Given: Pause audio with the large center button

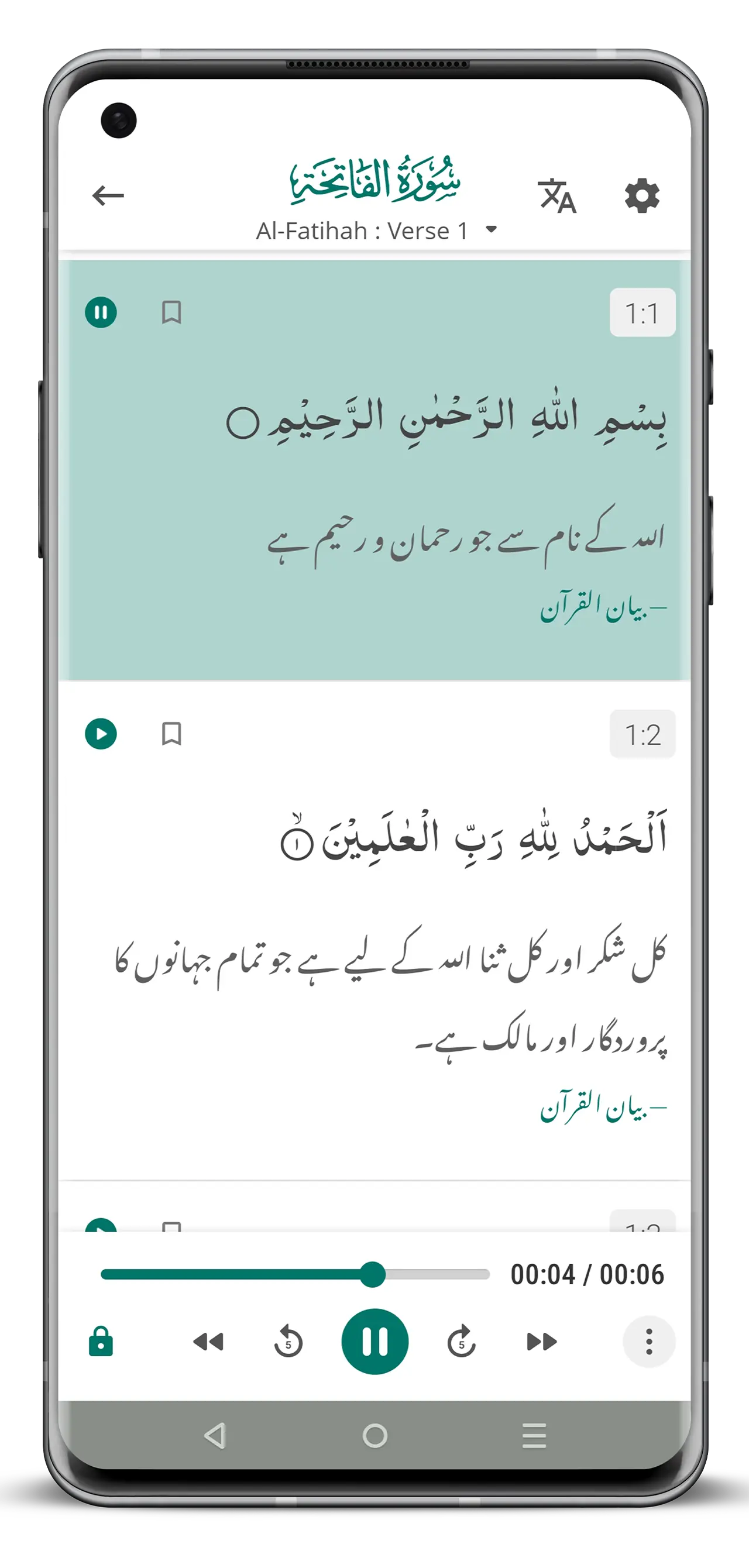Looking at the screenshot, I should coord(374,1342).
